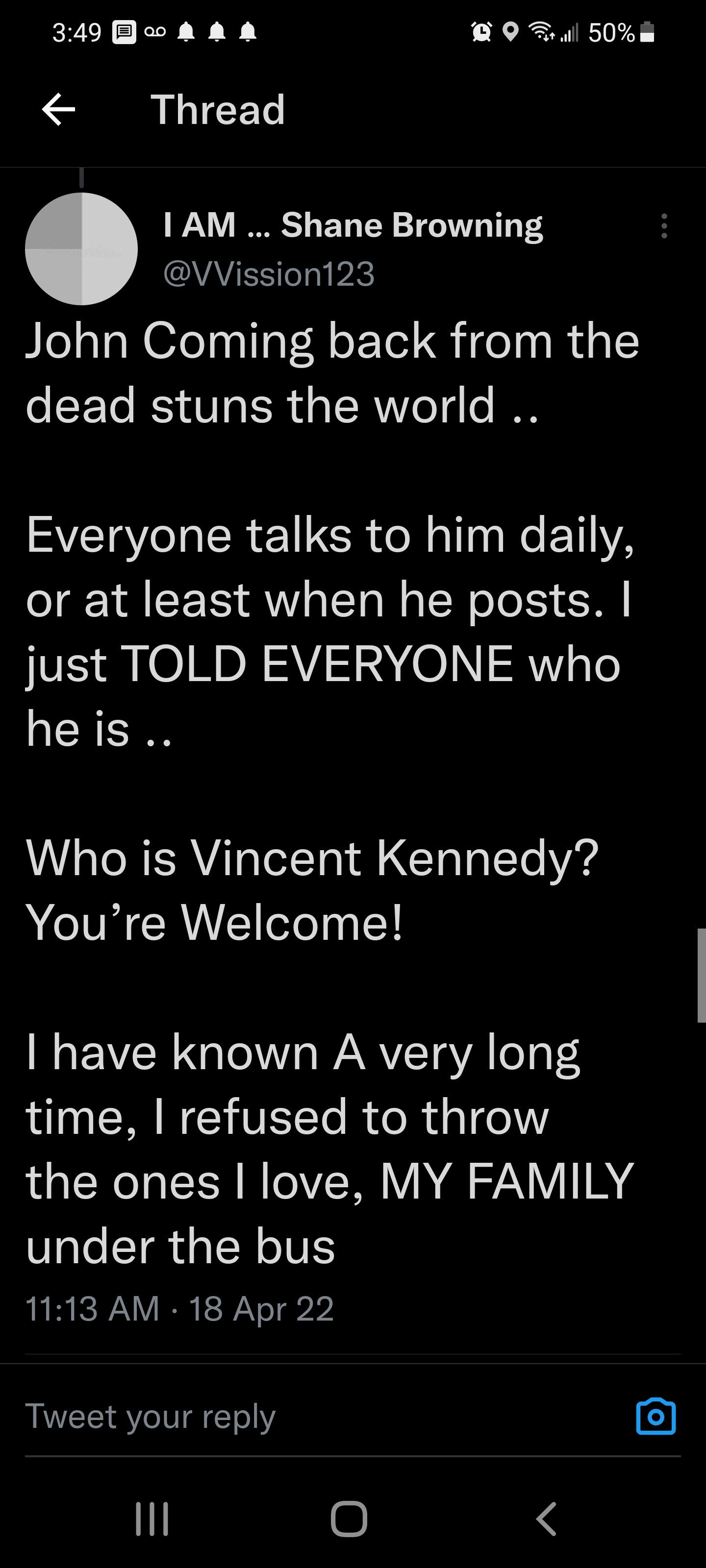Open recent apps from the navigation bar
The image size is (706, 1568).
151,1519
